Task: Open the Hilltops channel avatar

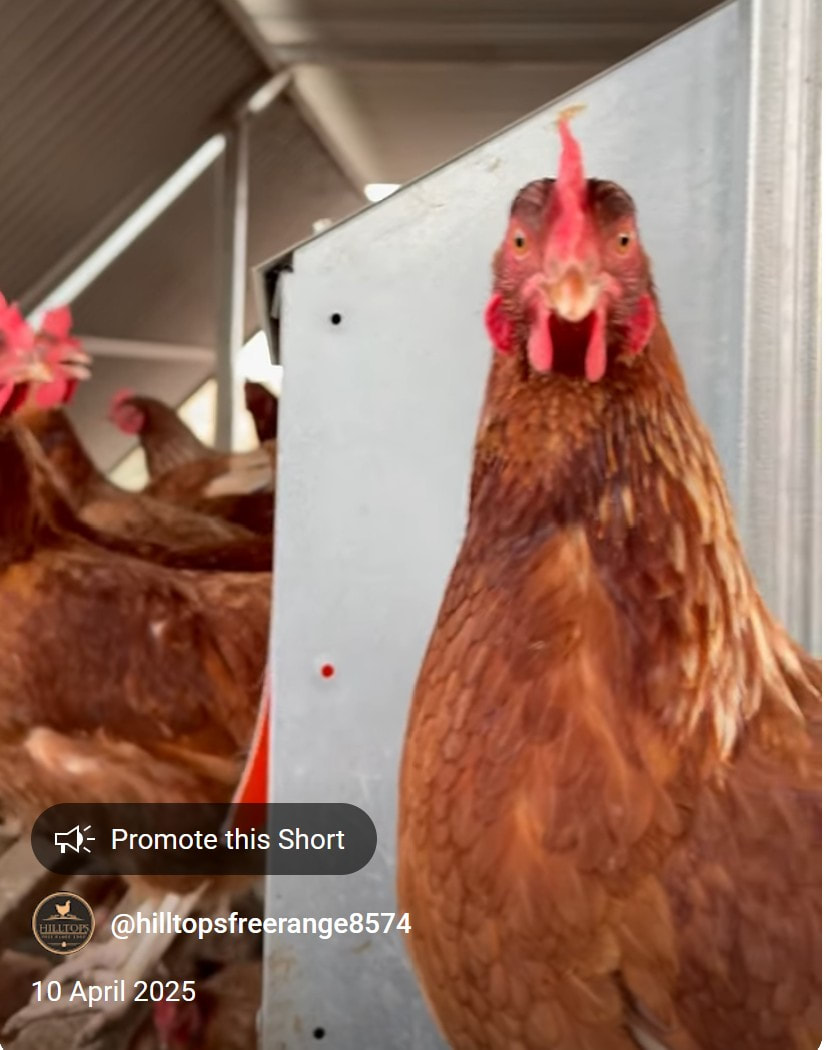Action: [x=63, y=923]
